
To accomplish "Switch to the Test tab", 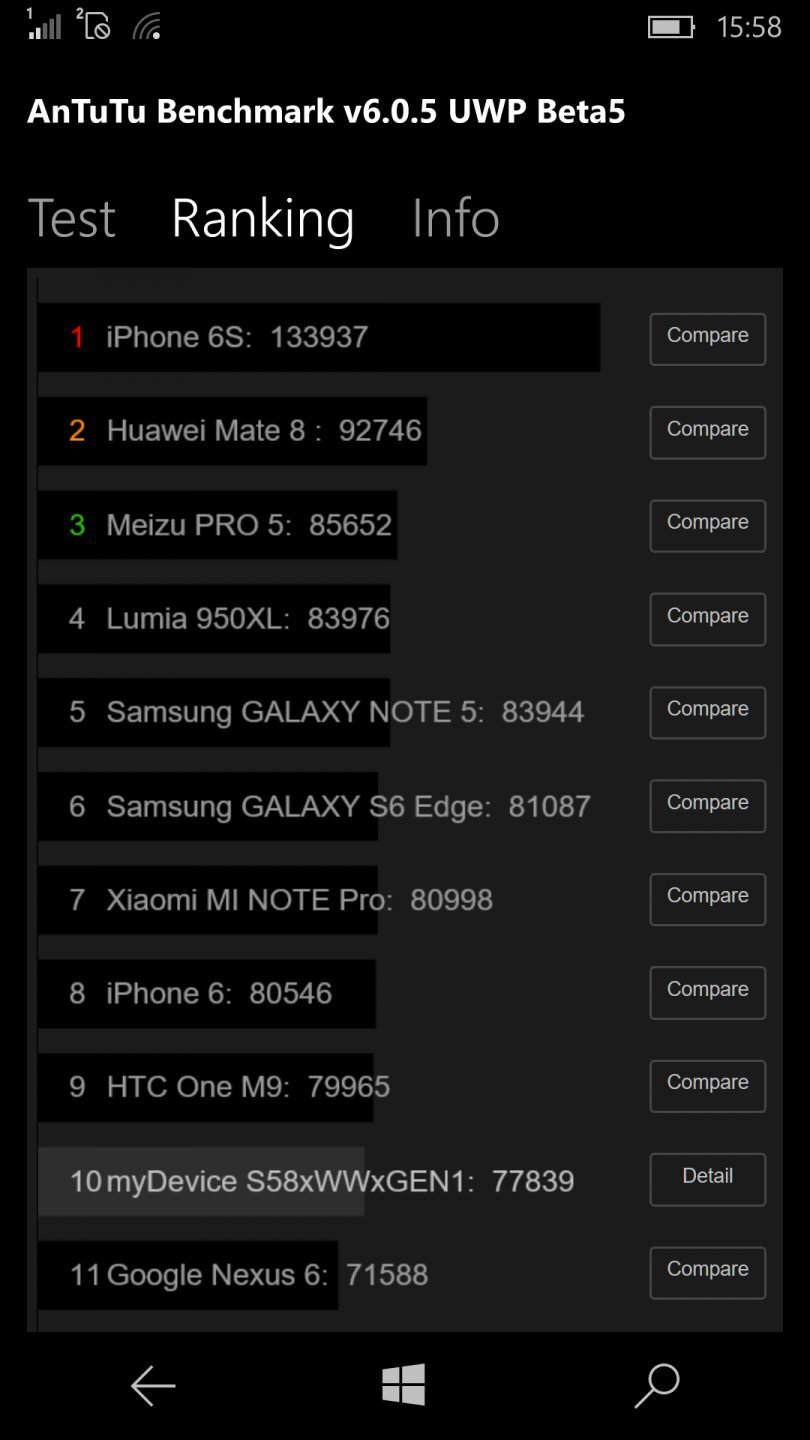I will (x=71, y=218).
